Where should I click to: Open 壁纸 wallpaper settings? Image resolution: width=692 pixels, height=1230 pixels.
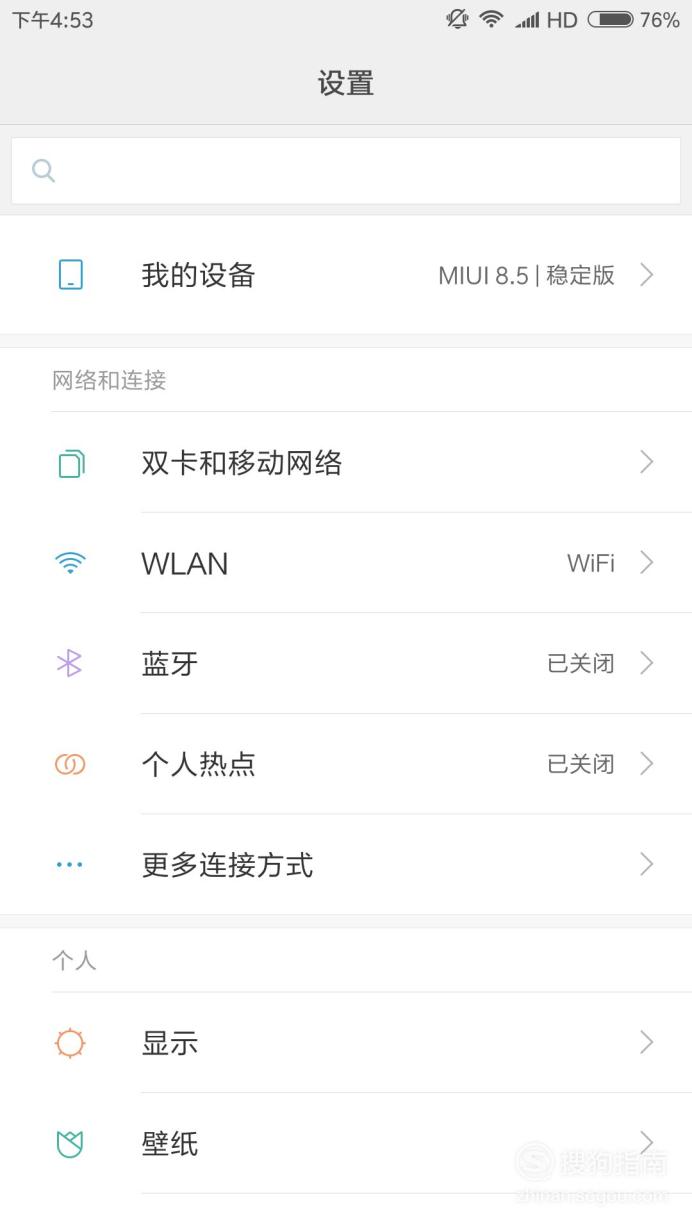(346, 1143)
